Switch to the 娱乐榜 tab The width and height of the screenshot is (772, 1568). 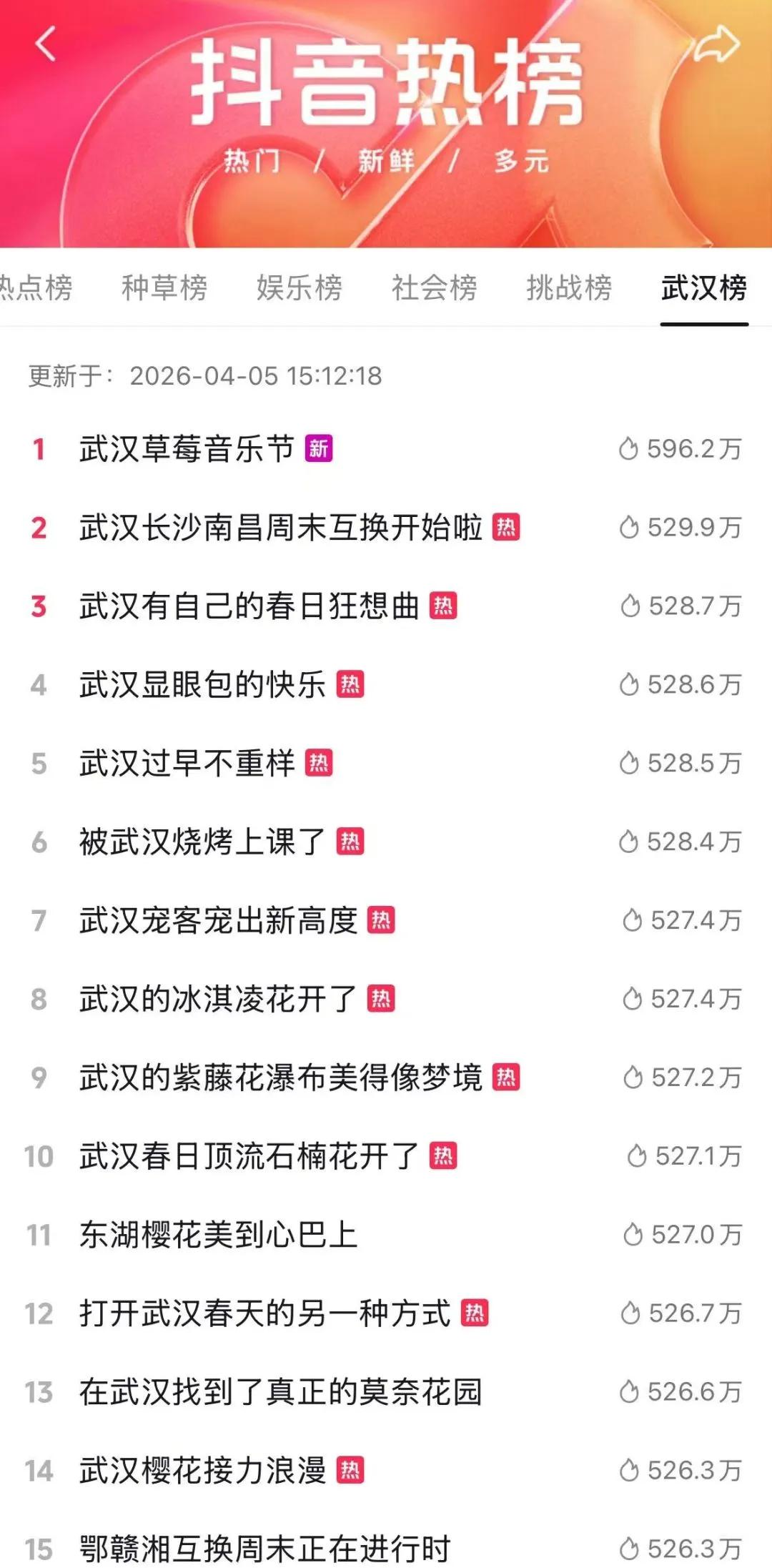(x=300, y=288)
